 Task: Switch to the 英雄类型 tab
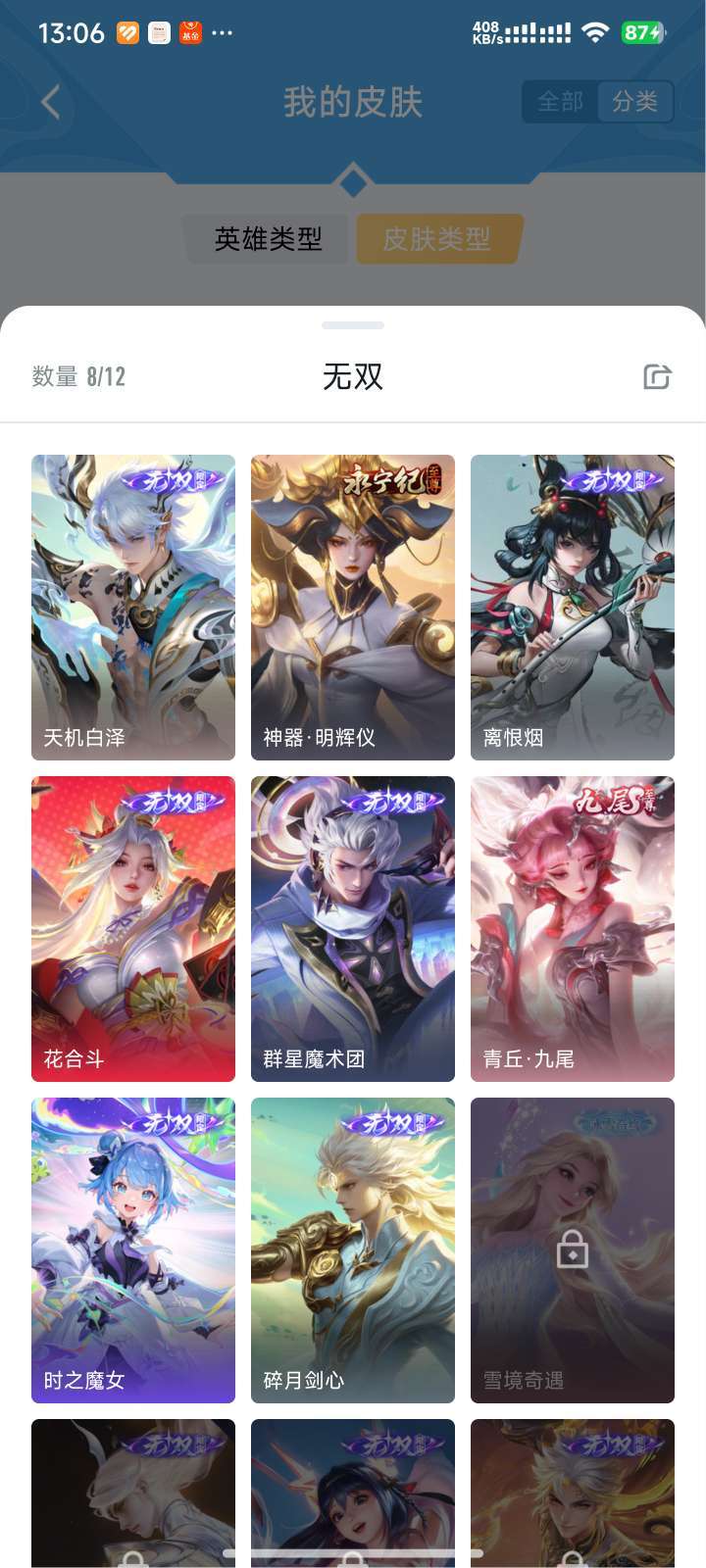tap(268, 236)
